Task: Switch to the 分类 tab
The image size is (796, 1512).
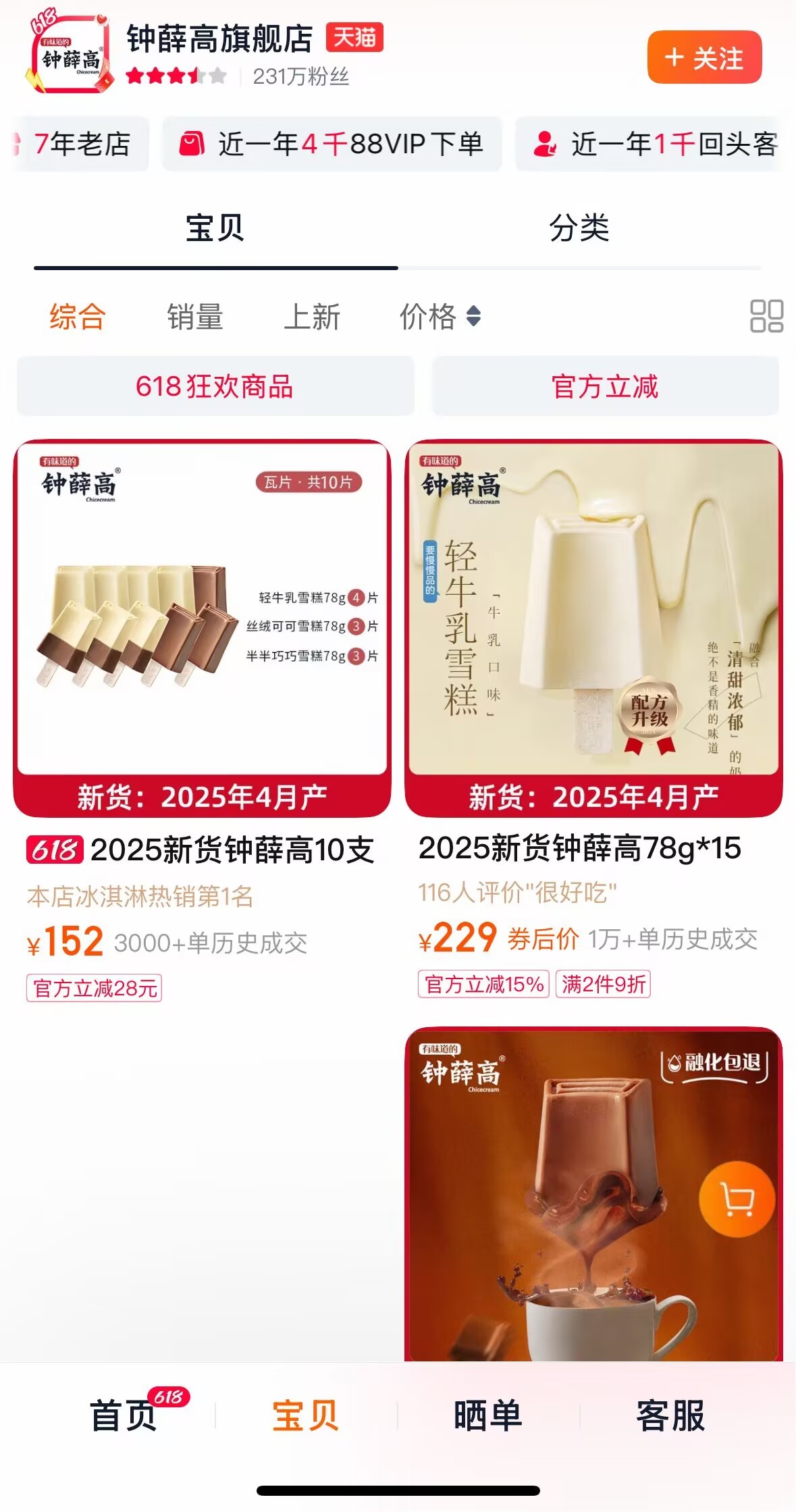Action: 579,228
